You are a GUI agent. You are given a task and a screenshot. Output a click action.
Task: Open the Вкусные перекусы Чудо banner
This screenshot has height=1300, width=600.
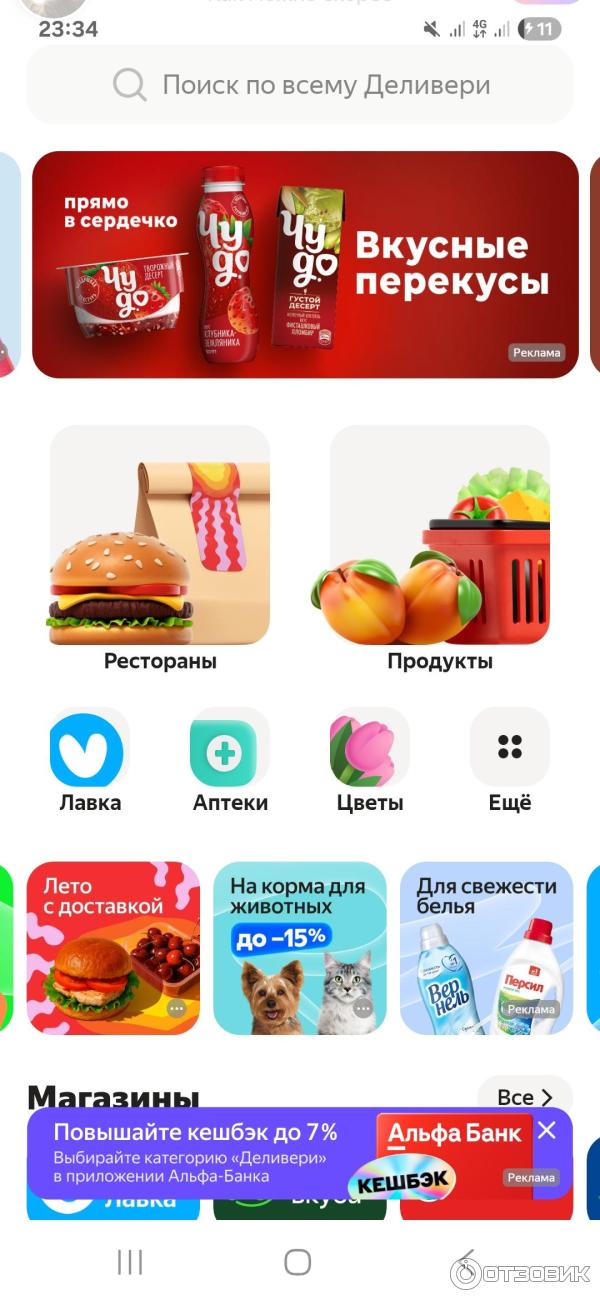pyautogui.click(x=305, y=265)
